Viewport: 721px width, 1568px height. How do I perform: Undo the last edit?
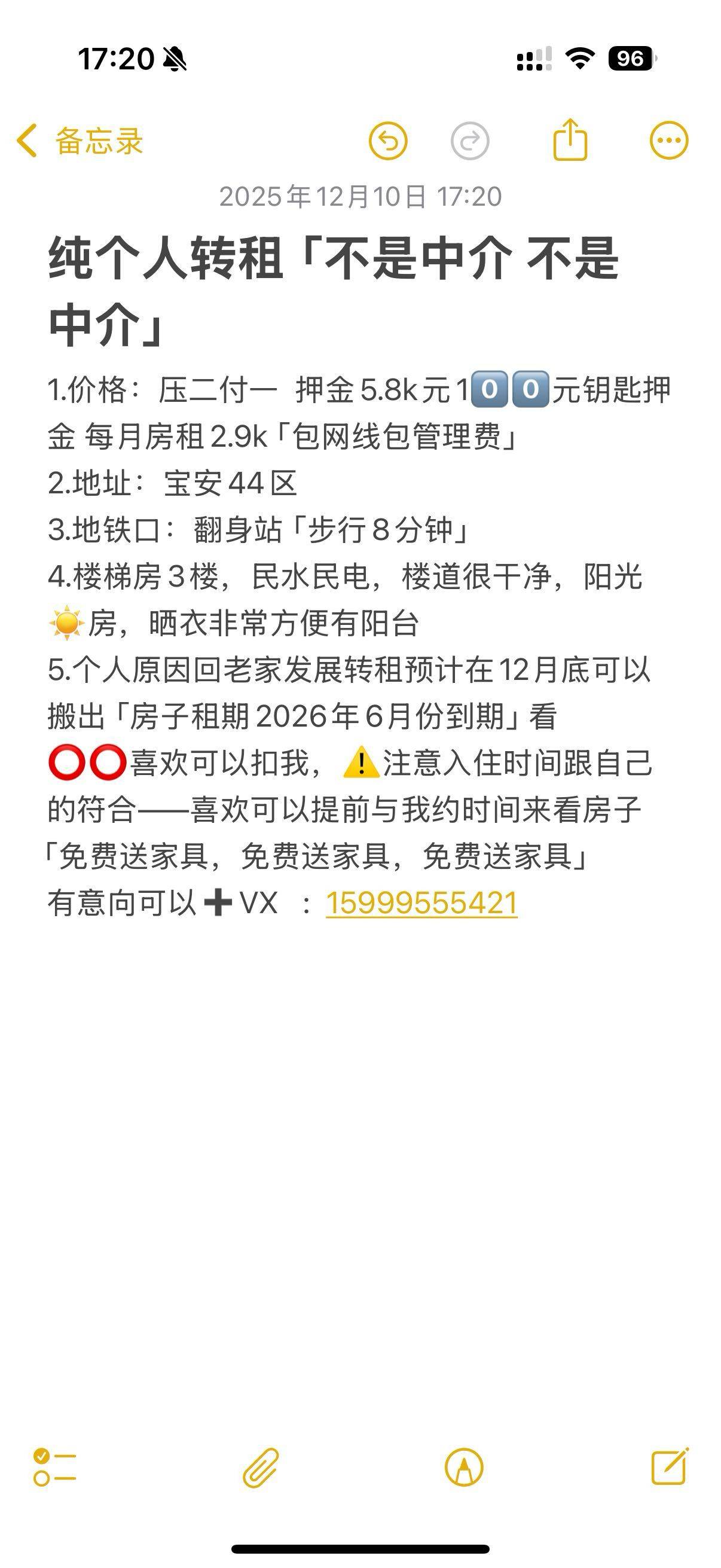pyautogui.click(x=387, y=141)
